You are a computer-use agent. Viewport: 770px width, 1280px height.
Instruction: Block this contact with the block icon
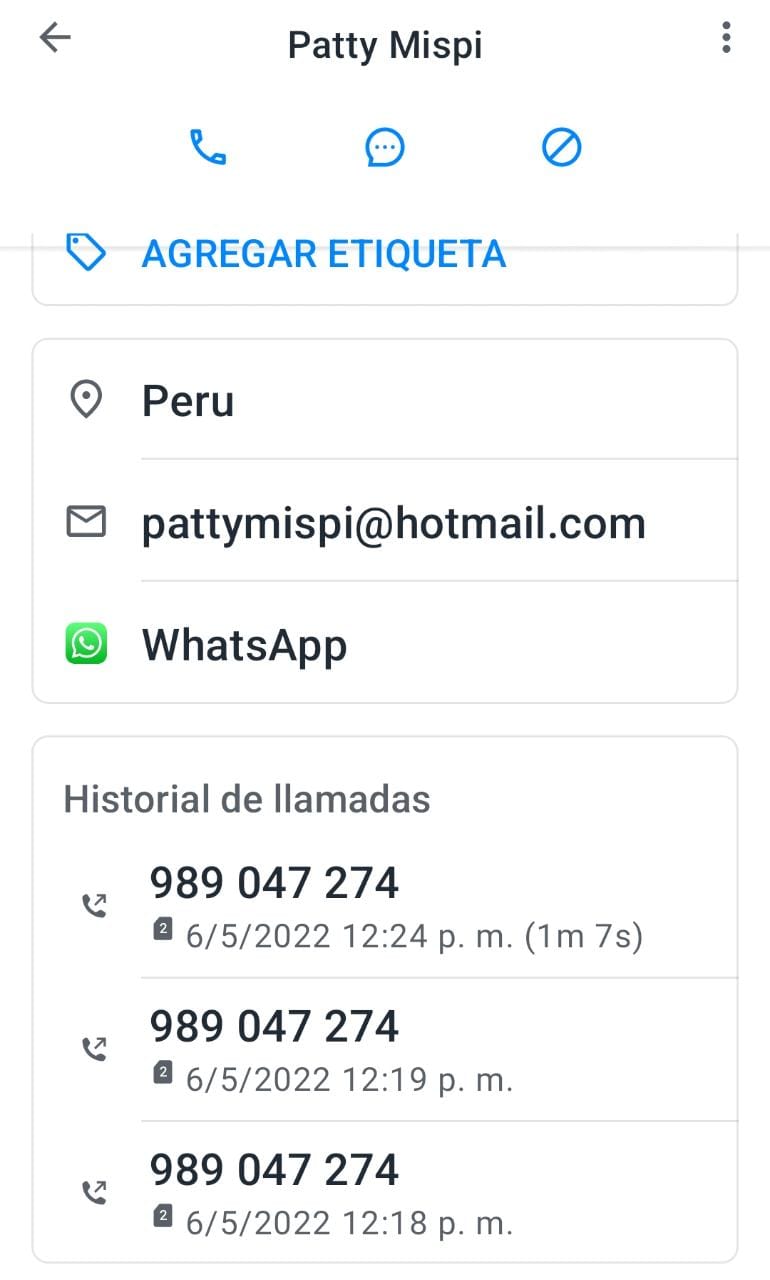pyautogui.click(x=562, y=148)
